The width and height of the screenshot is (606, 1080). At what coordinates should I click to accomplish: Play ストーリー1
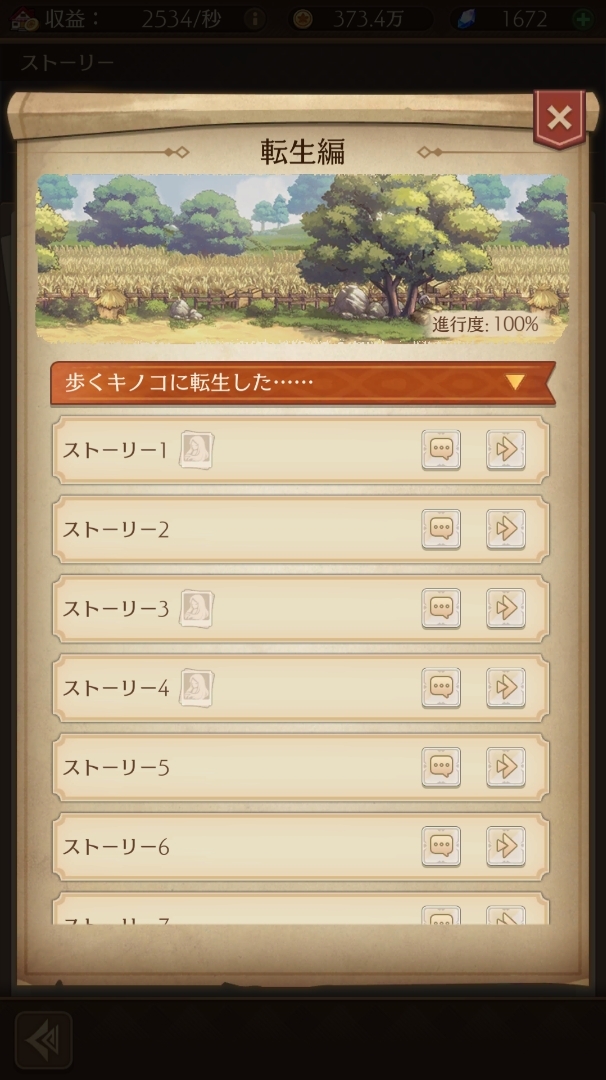pos(506,450)
